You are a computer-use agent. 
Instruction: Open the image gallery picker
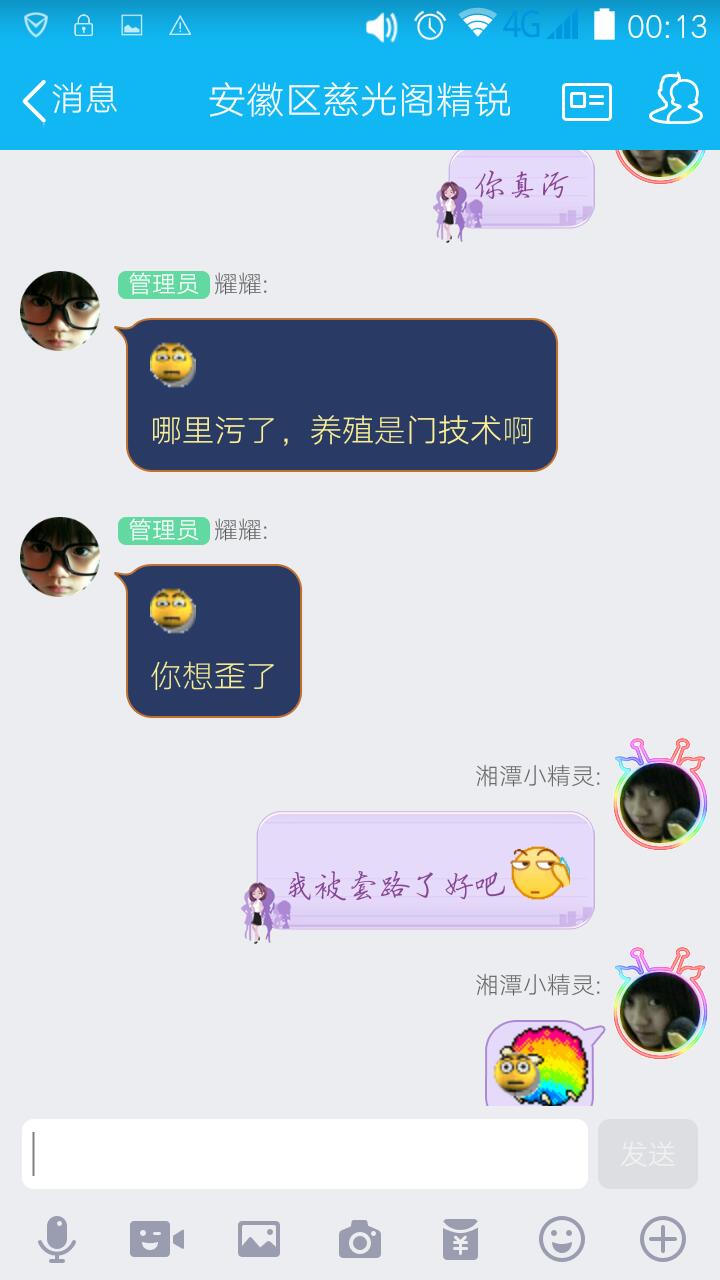[x=259, y=1240]
